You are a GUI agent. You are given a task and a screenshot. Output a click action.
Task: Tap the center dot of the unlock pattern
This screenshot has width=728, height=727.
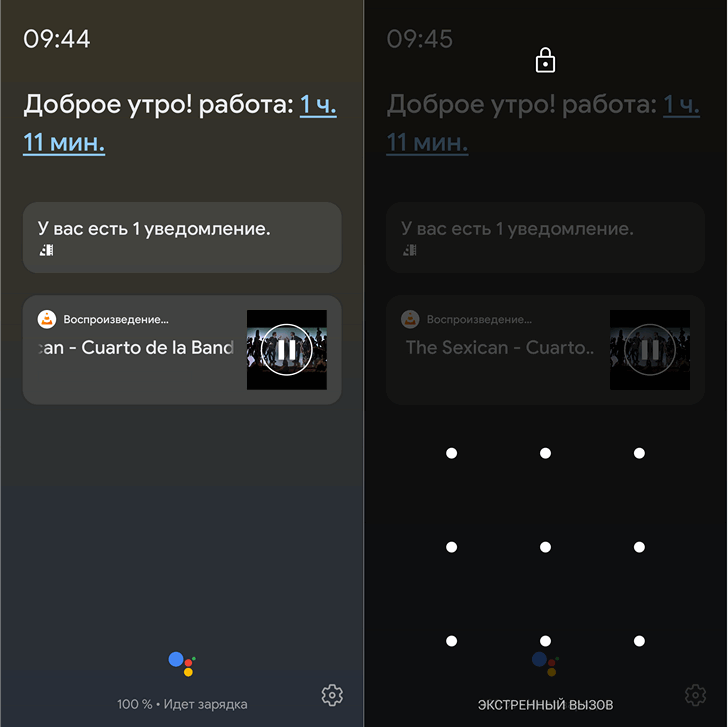click(x=545, y=547)
